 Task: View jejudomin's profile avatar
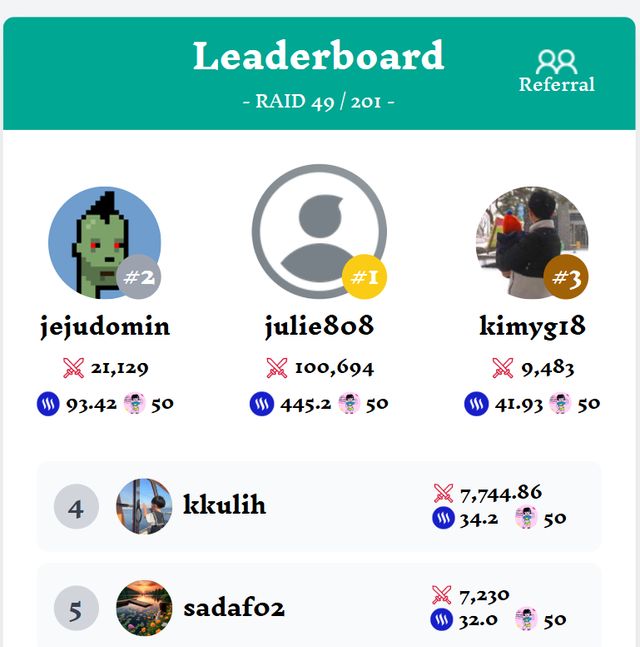(x=104, y=243)
